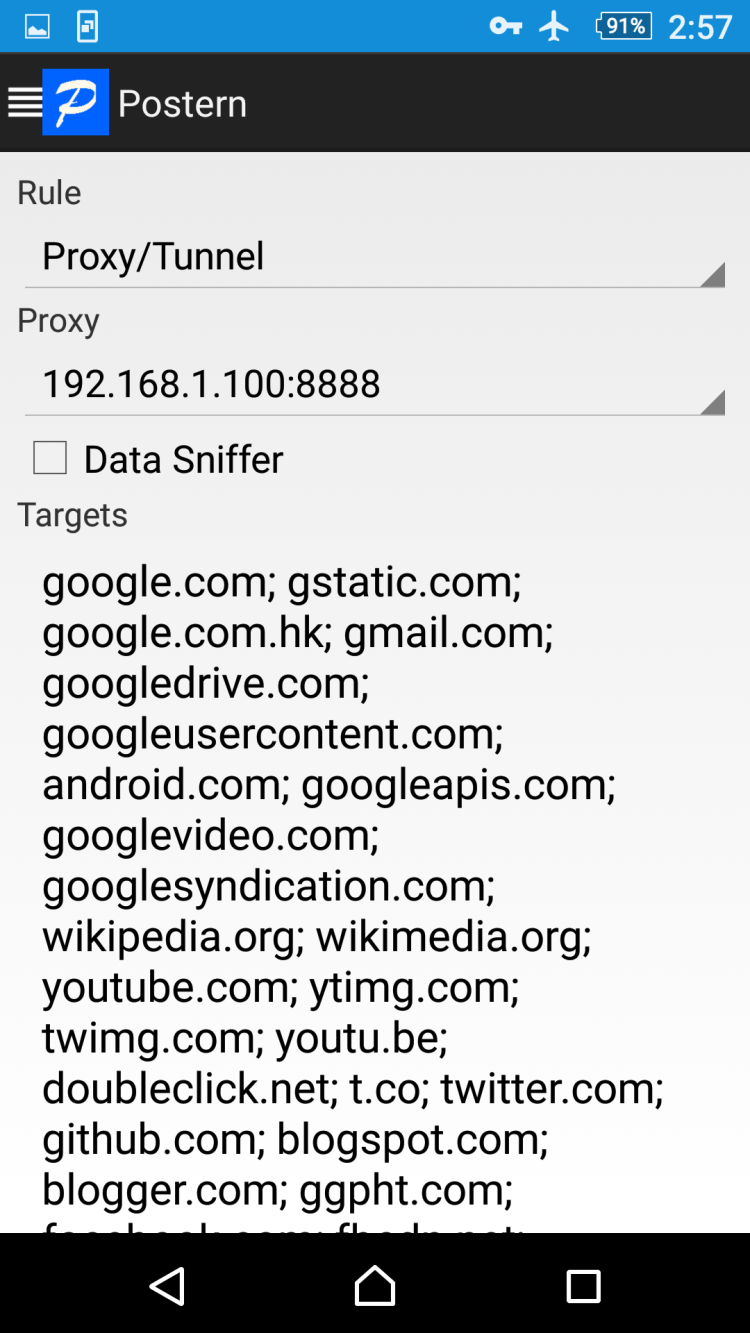Image resolution: width=750 pixels, height=1333 pixels.
Task: Open the Proxy dropdown showing 192.168.1.100:8888
Action: coord(374,385)
